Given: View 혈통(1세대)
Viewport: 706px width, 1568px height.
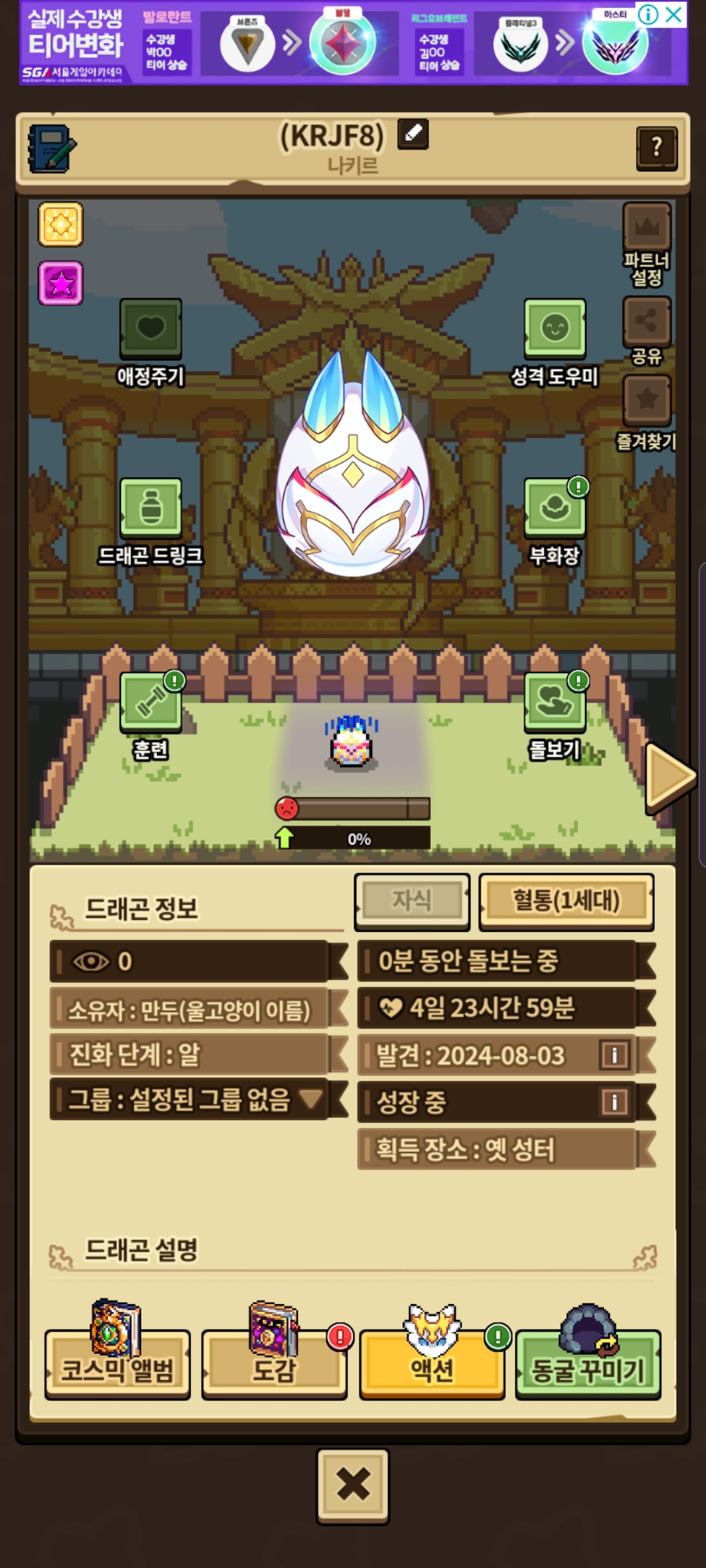Looking at the screenshot, I should (566, 902).
